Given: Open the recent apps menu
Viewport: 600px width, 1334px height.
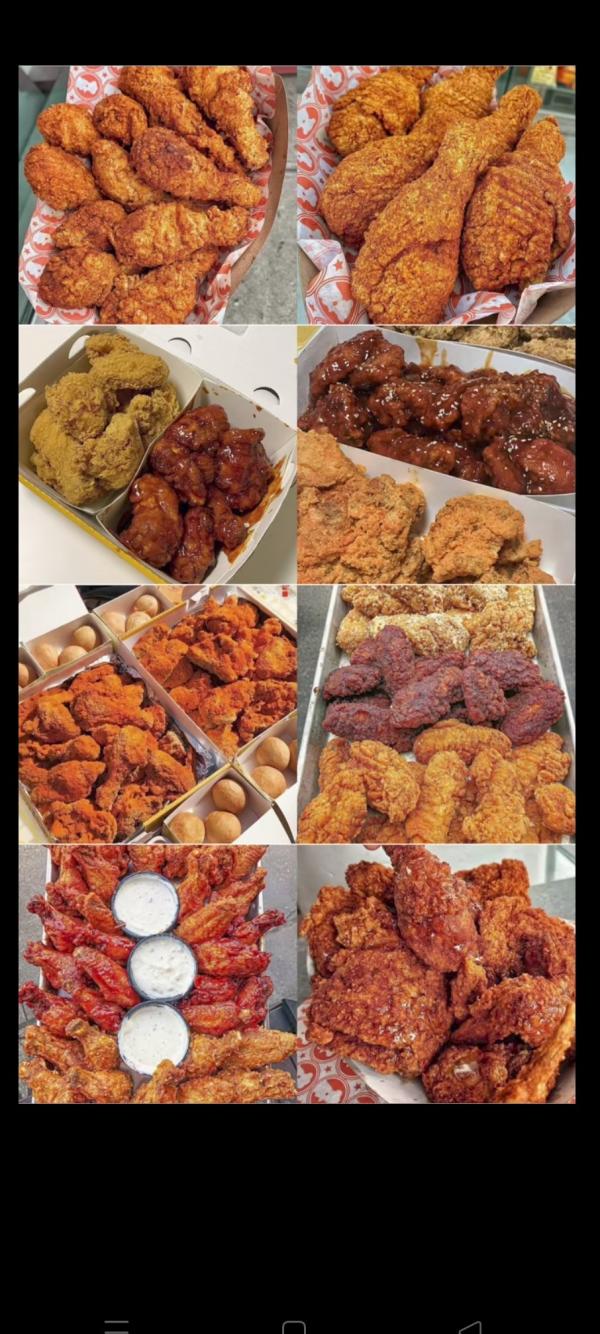Looking at the screenshot, I should [x=117, y=1328].
